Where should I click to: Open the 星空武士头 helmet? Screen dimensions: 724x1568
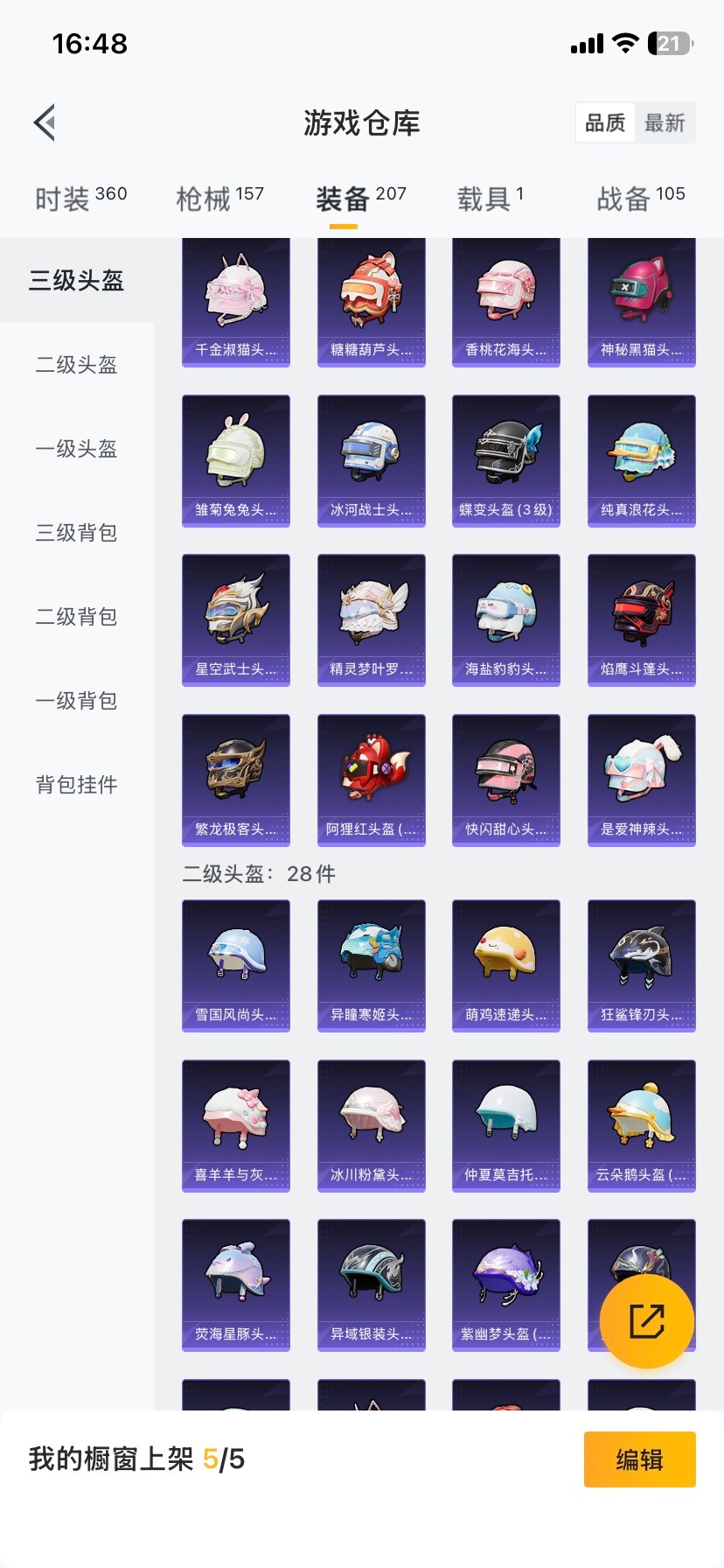(x=235, y=619)
